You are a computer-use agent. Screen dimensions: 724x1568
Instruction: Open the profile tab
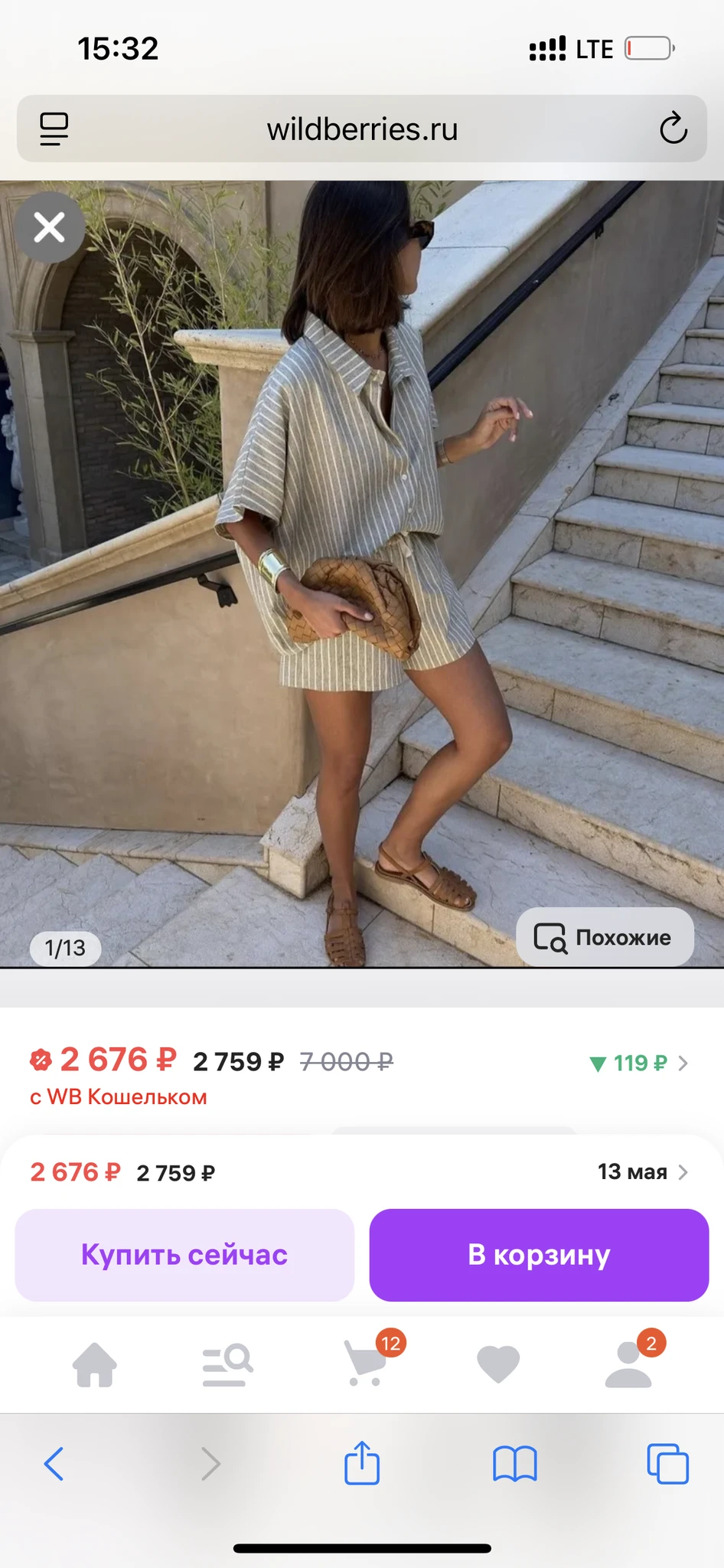click(629, 1364)
